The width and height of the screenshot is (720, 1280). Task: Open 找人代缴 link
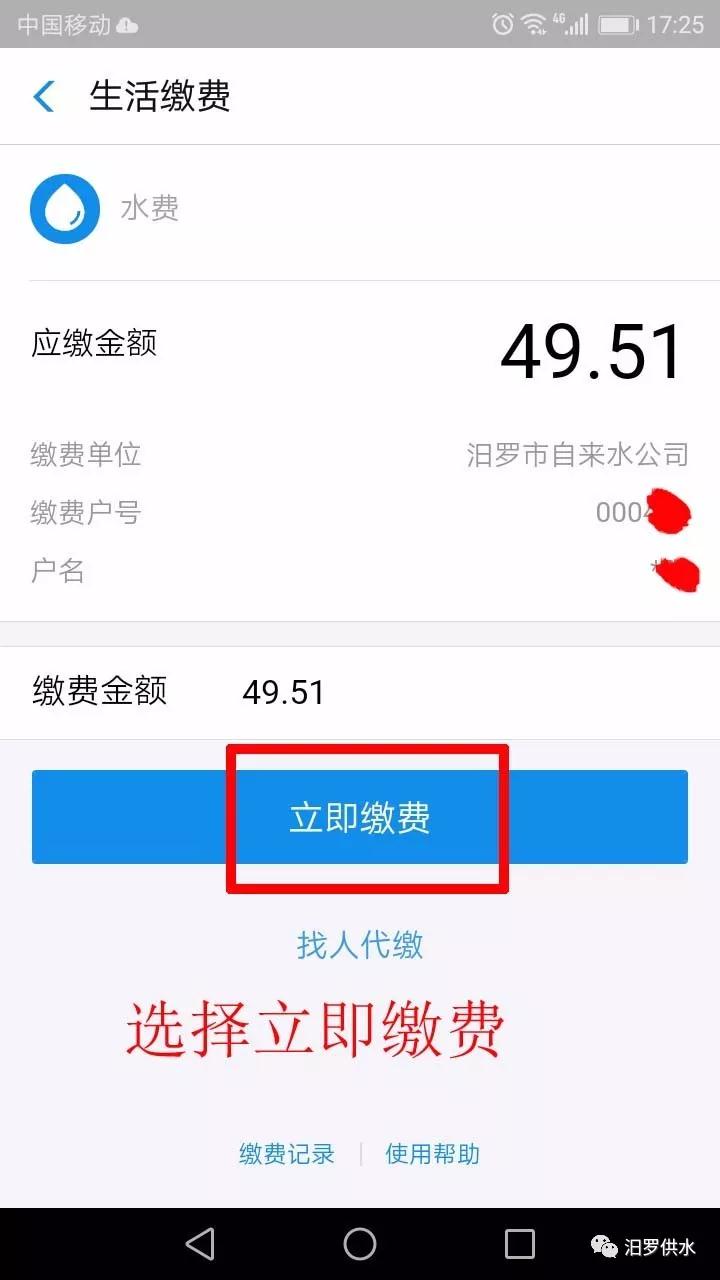click(x=360, y=945)
